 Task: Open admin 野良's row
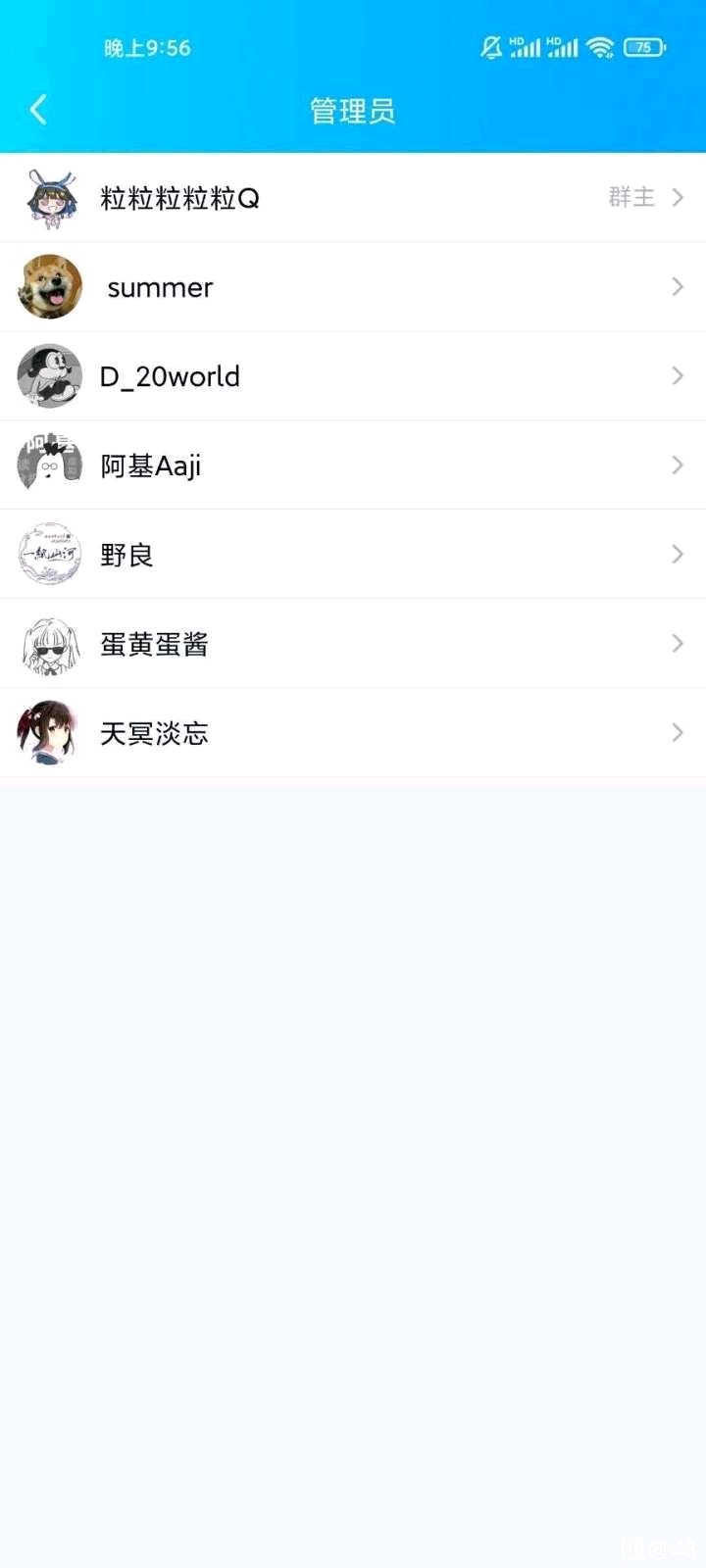pyautogui.click(x=353, y=555)
